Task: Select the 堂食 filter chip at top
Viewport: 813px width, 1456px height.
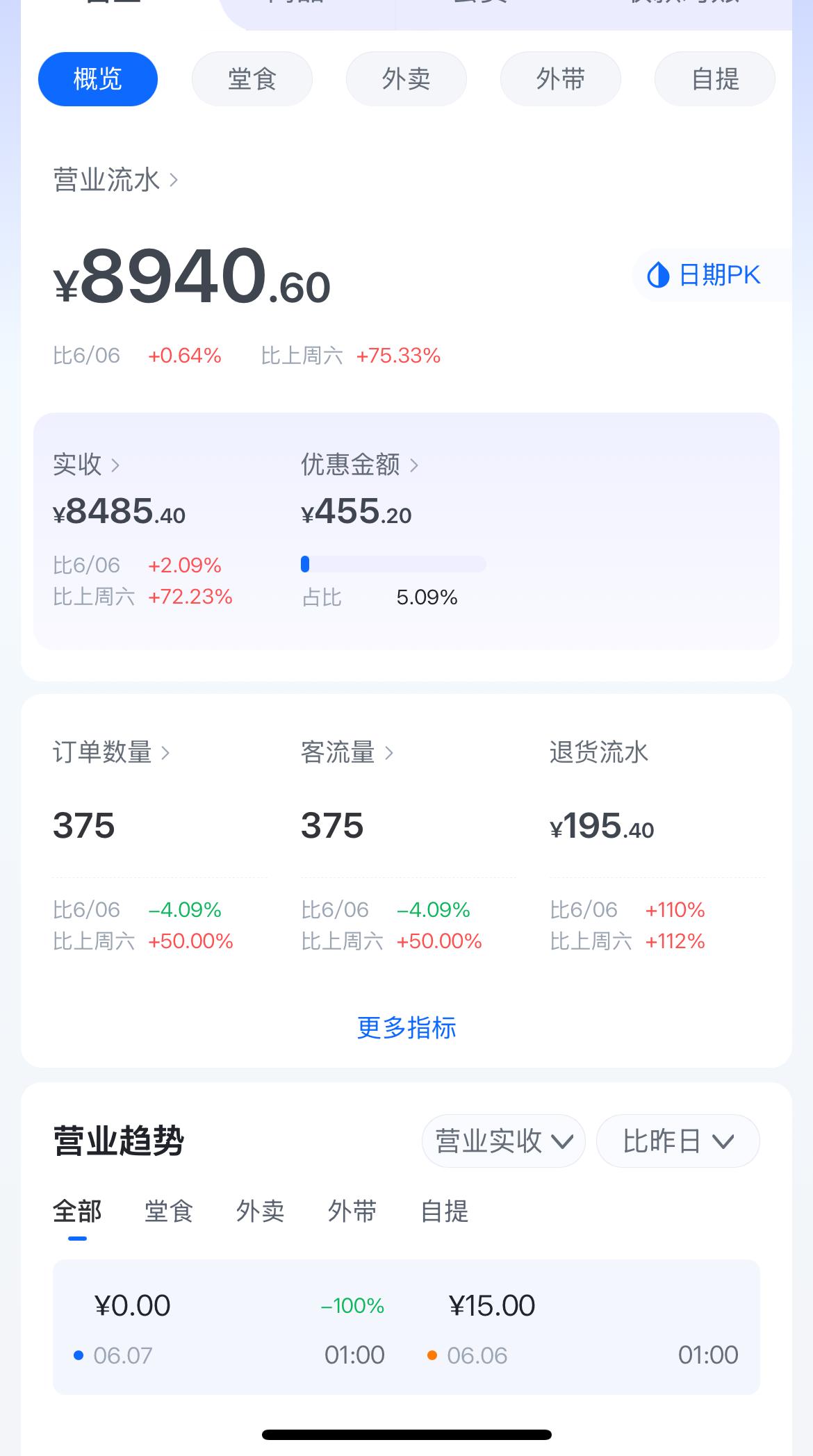Action: point(252,79)
